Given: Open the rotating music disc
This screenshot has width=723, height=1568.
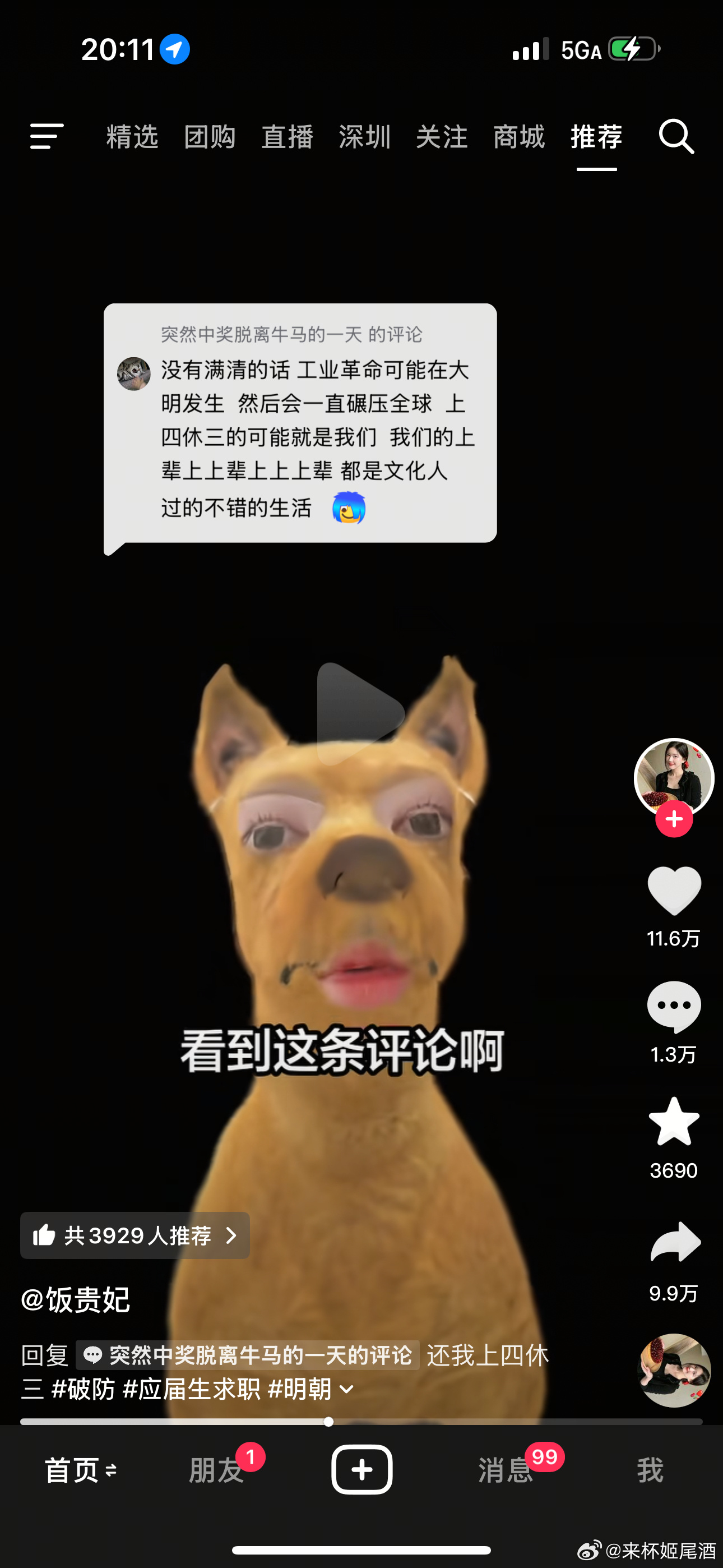Looking at the screenshot, I should pos(674,1370).
